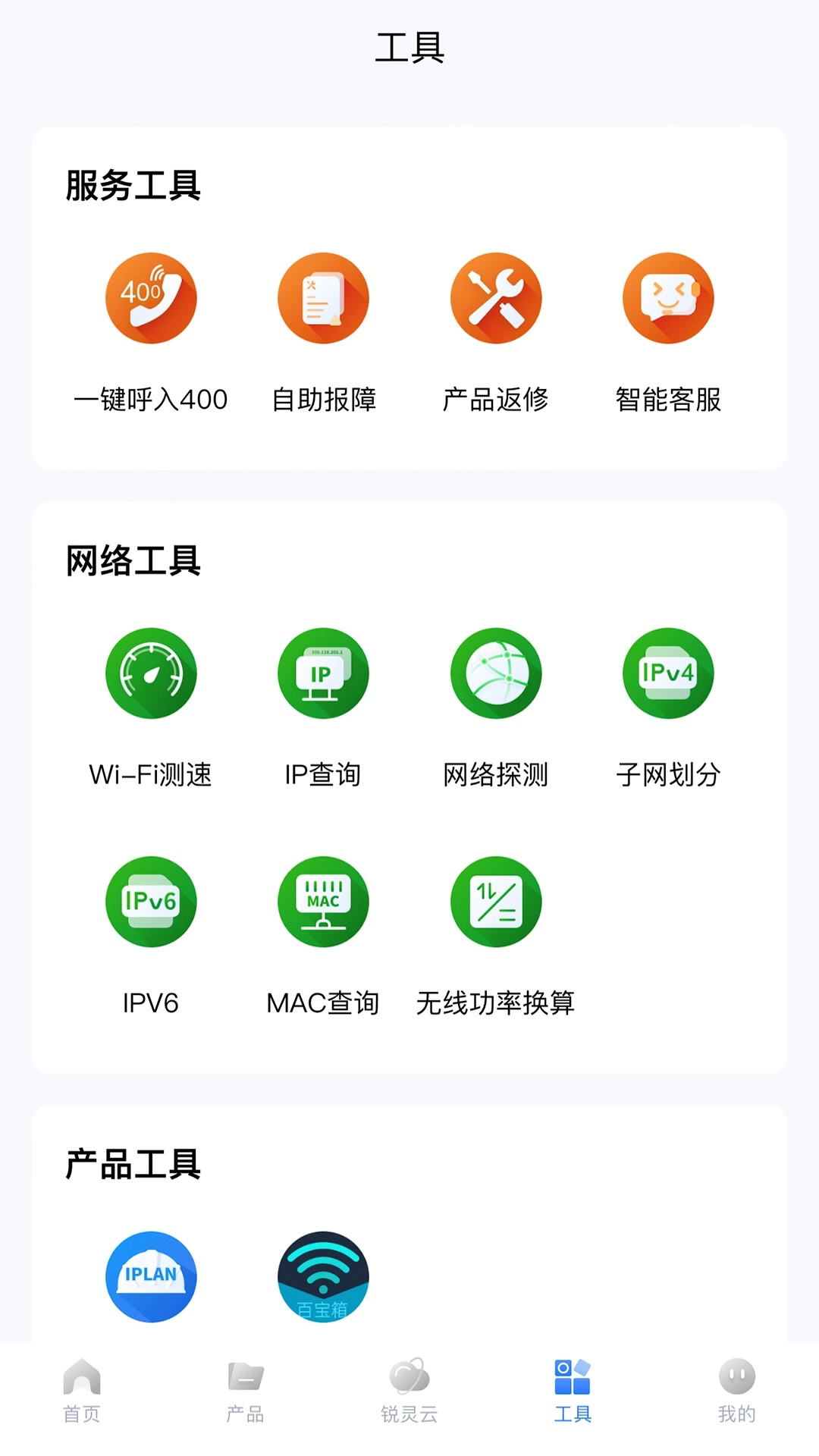This screenshot has height=1456, width=819.
Task: Click the 服务工具 section heading
Action: point(134,187)
